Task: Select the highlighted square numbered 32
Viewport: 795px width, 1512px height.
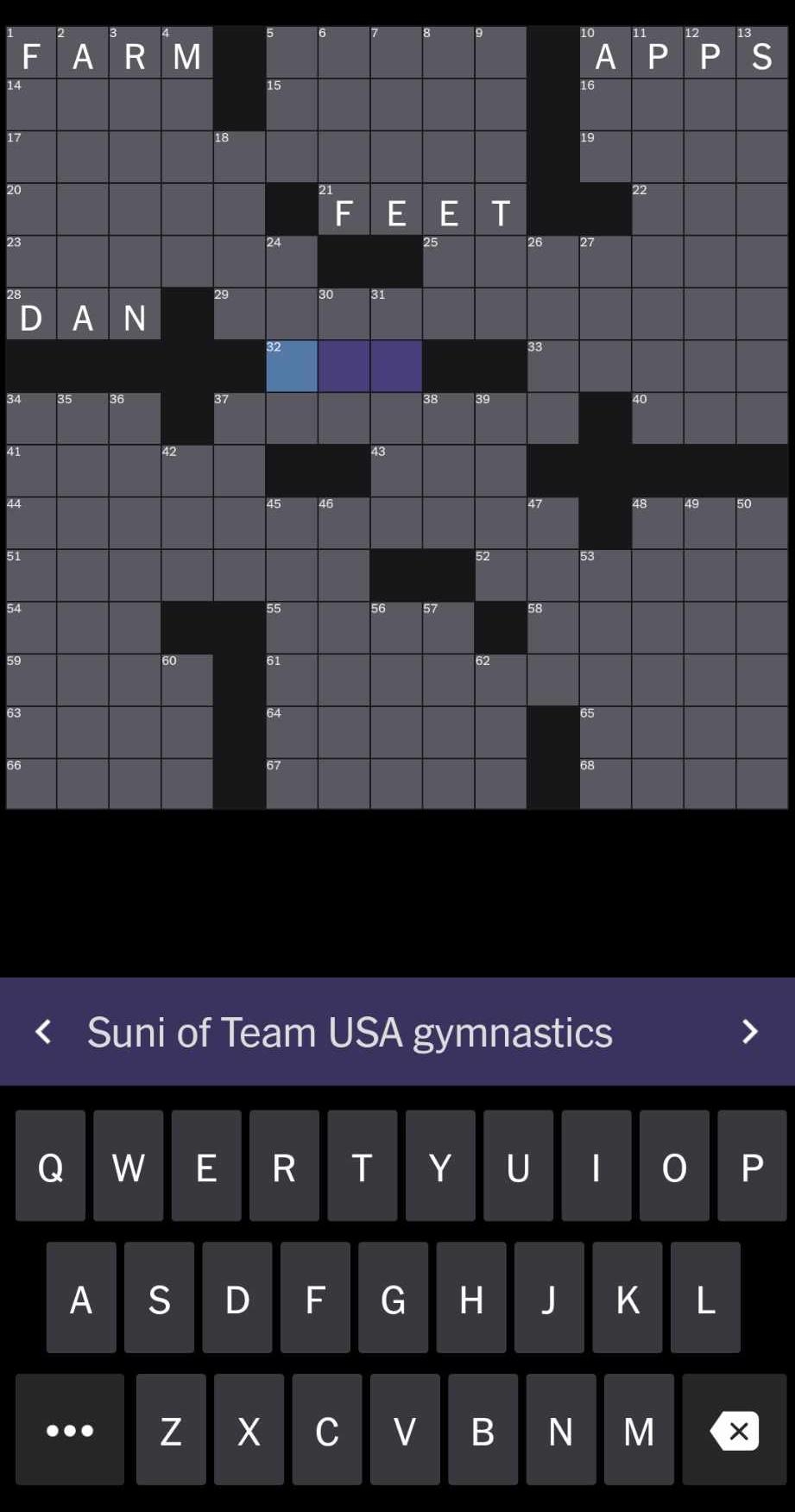Action: [291, 366]
